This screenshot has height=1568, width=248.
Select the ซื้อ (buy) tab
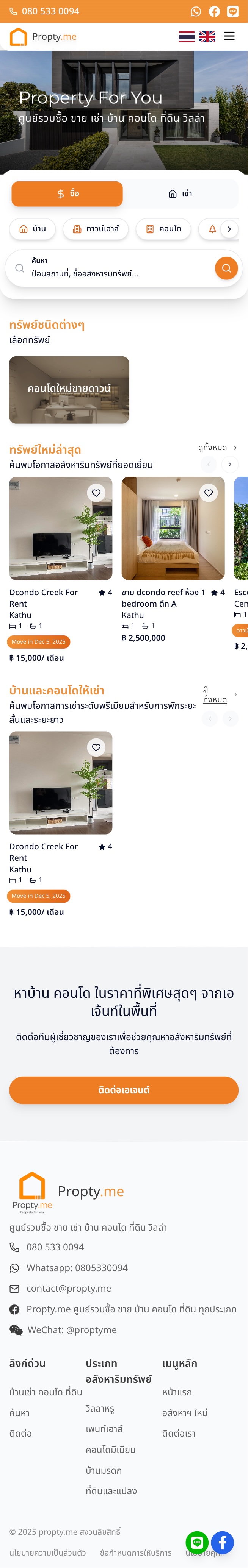[x=67, y=193]
